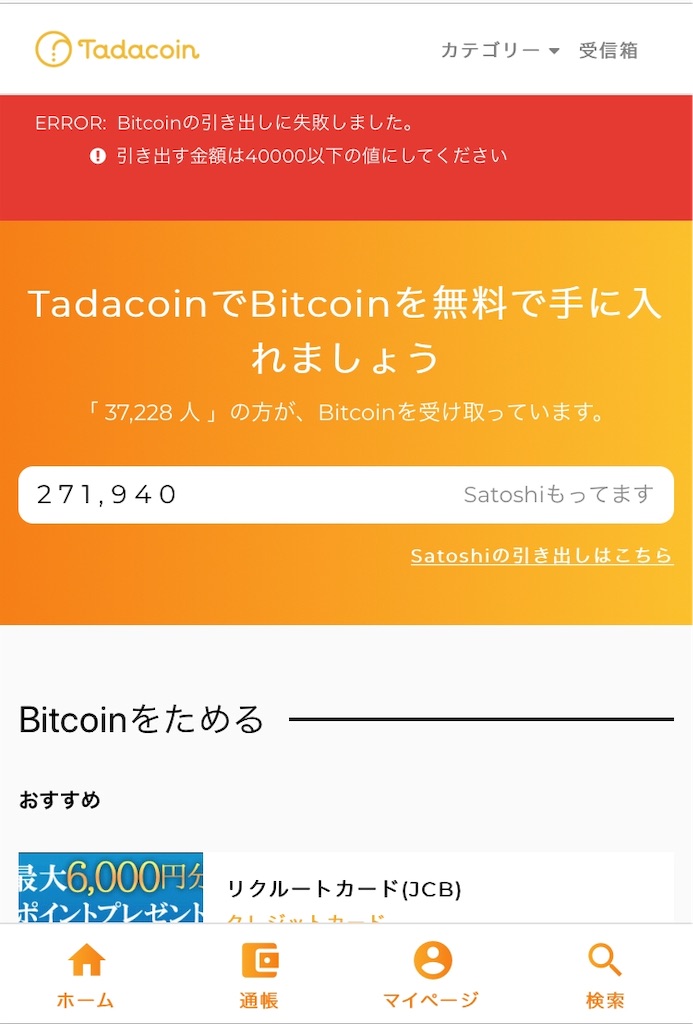693x1024 pixels.
Task: Tap the Tadacoin logo to go home
Action: 118,49
